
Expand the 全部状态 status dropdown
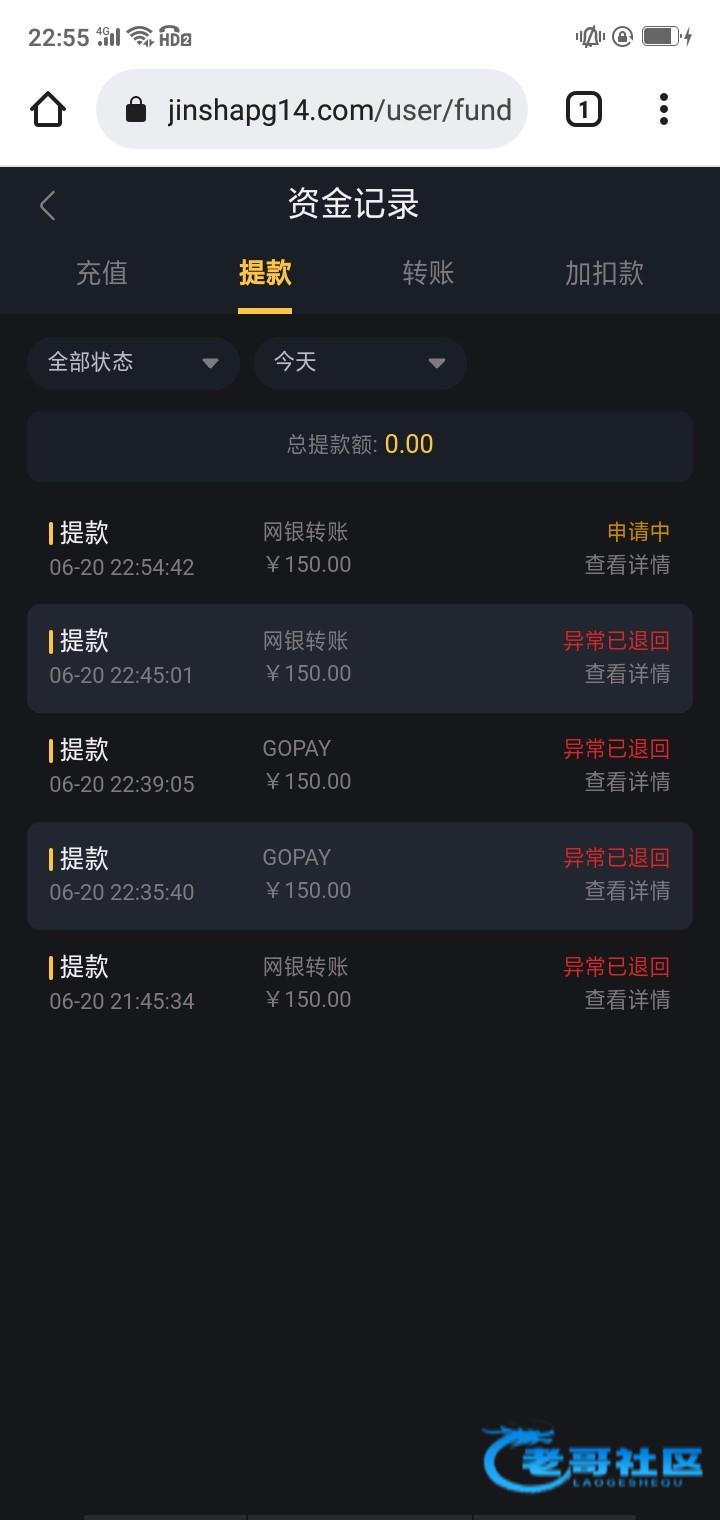[x=133, y=362]
